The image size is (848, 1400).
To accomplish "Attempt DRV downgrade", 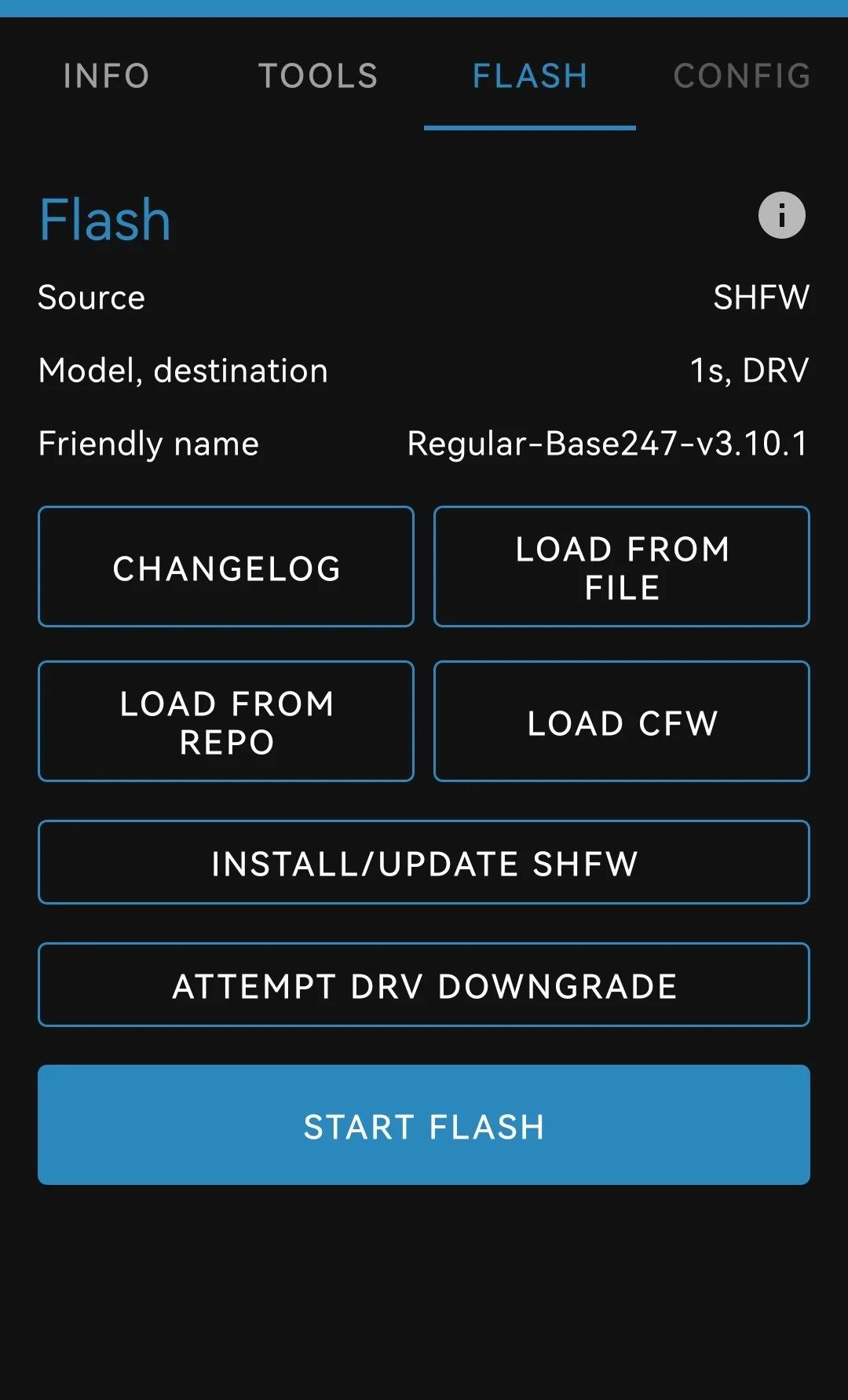I will (x=424, y=985).
